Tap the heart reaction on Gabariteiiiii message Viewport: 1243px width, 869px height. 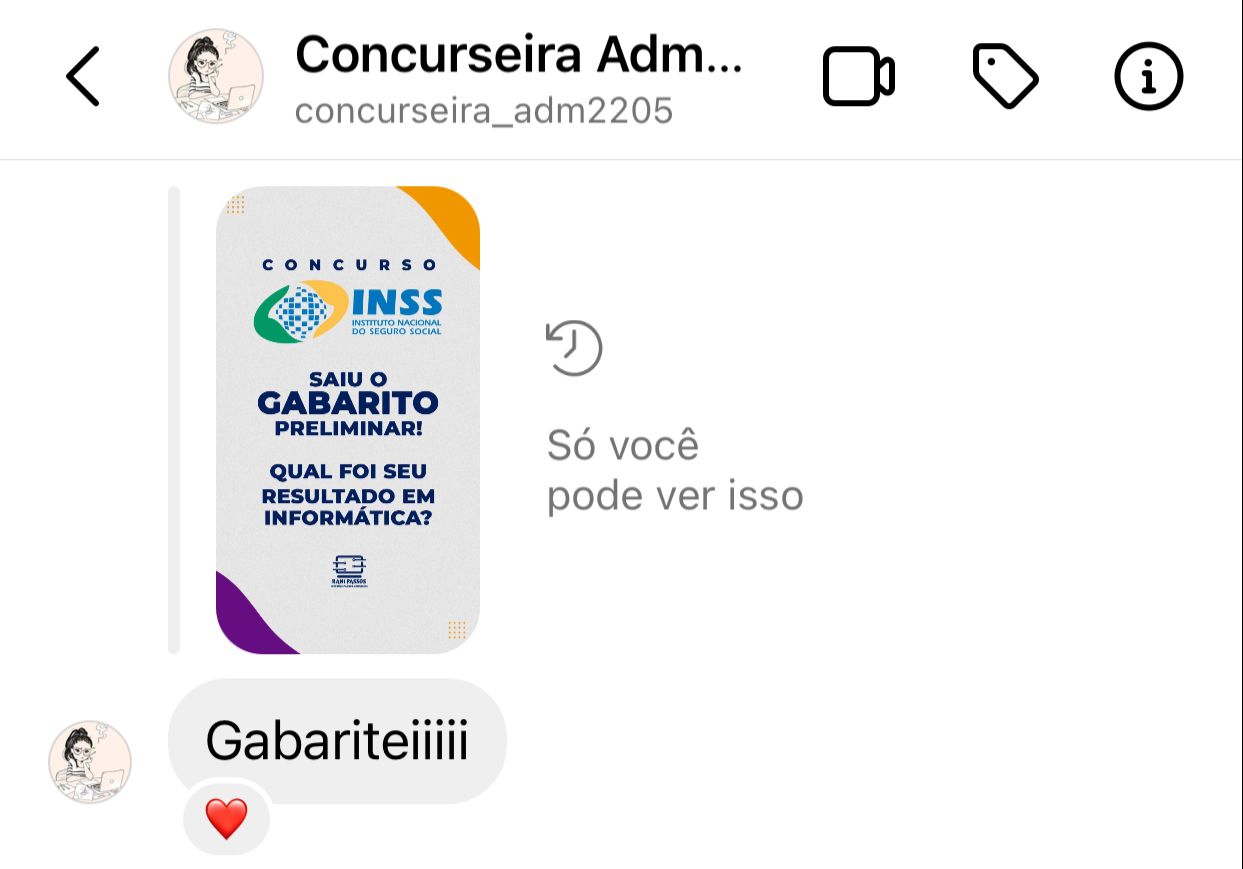pos(226,820)
